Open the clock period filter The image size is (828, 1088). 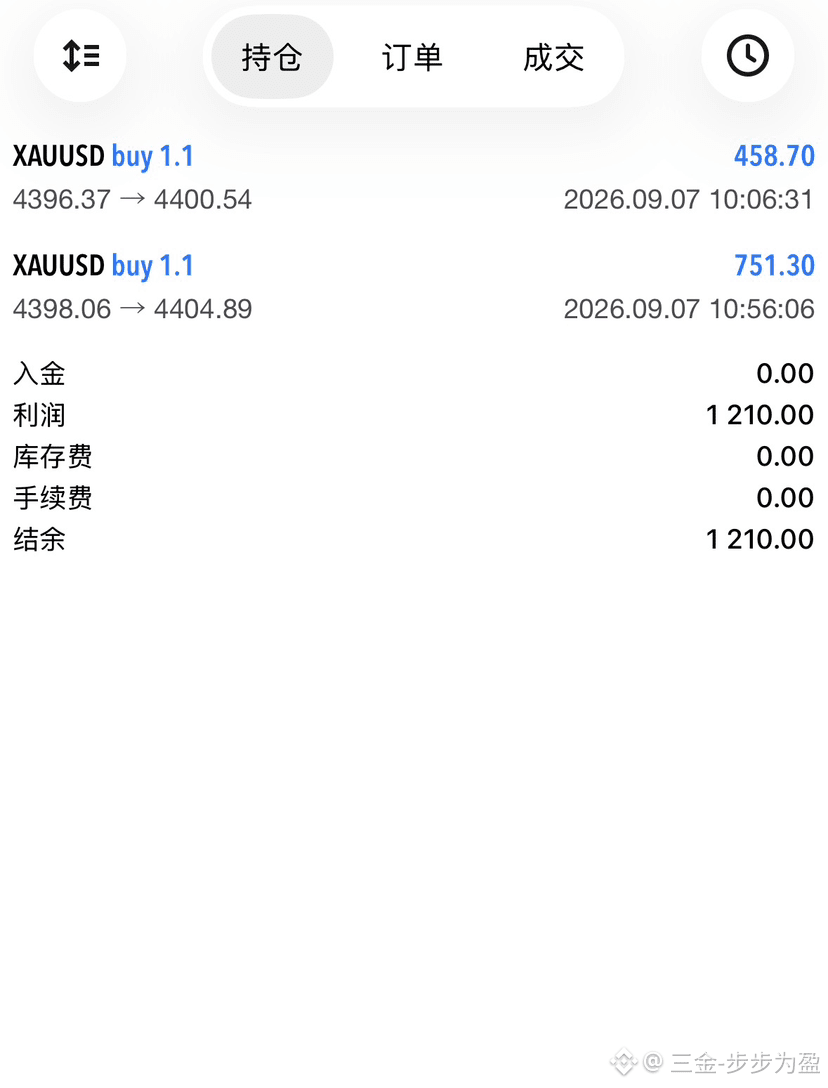(747, 56)
